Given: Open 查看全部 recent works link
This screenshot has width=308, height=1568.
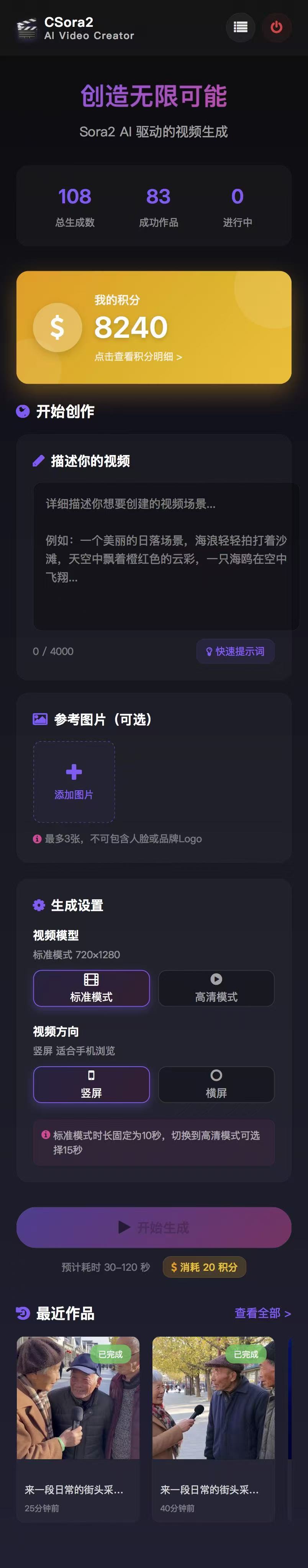Looking at the screenshot, I should [262, 1313].
